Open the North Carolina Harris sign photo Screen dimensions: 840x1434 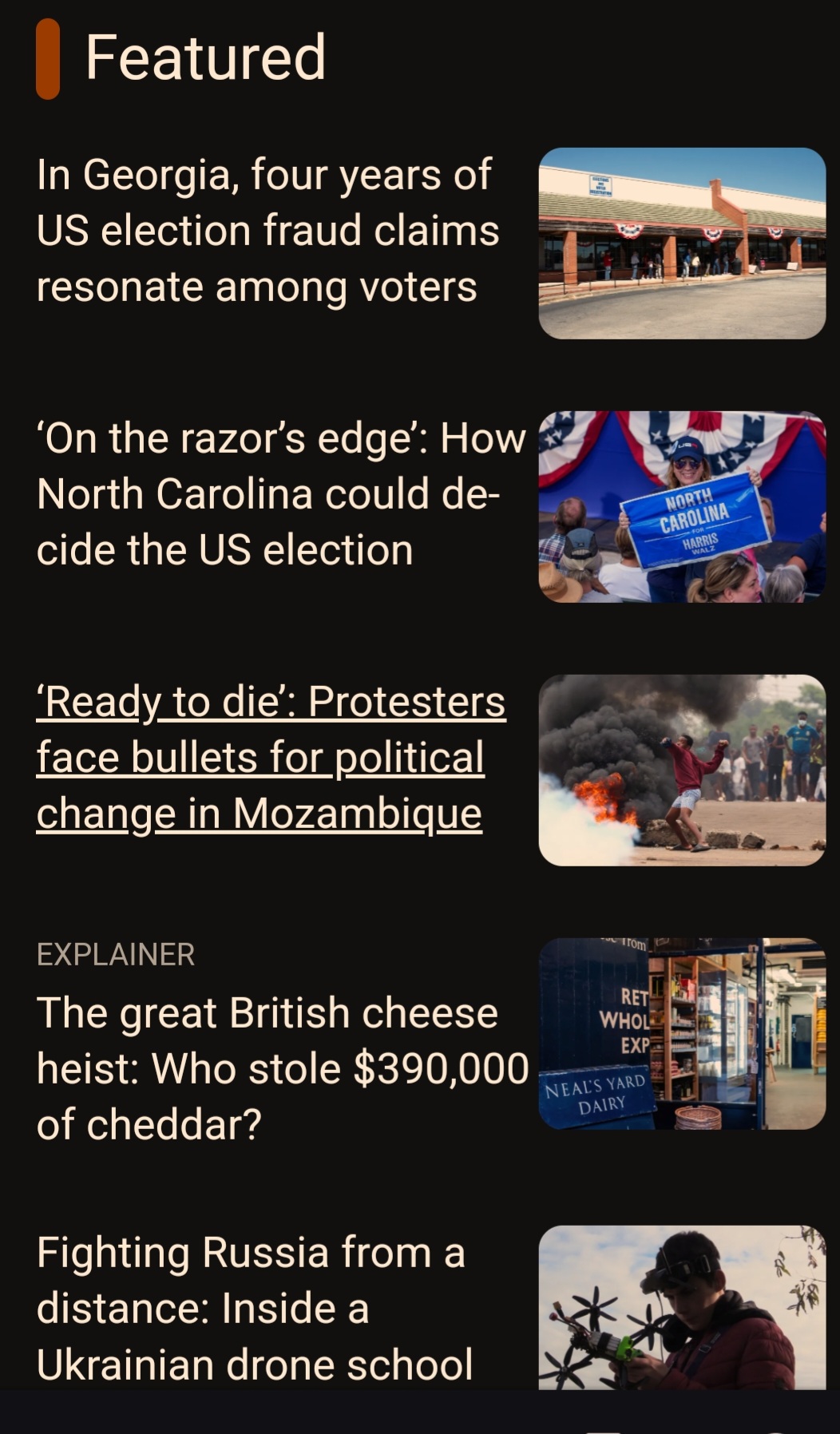click(682, 507)
